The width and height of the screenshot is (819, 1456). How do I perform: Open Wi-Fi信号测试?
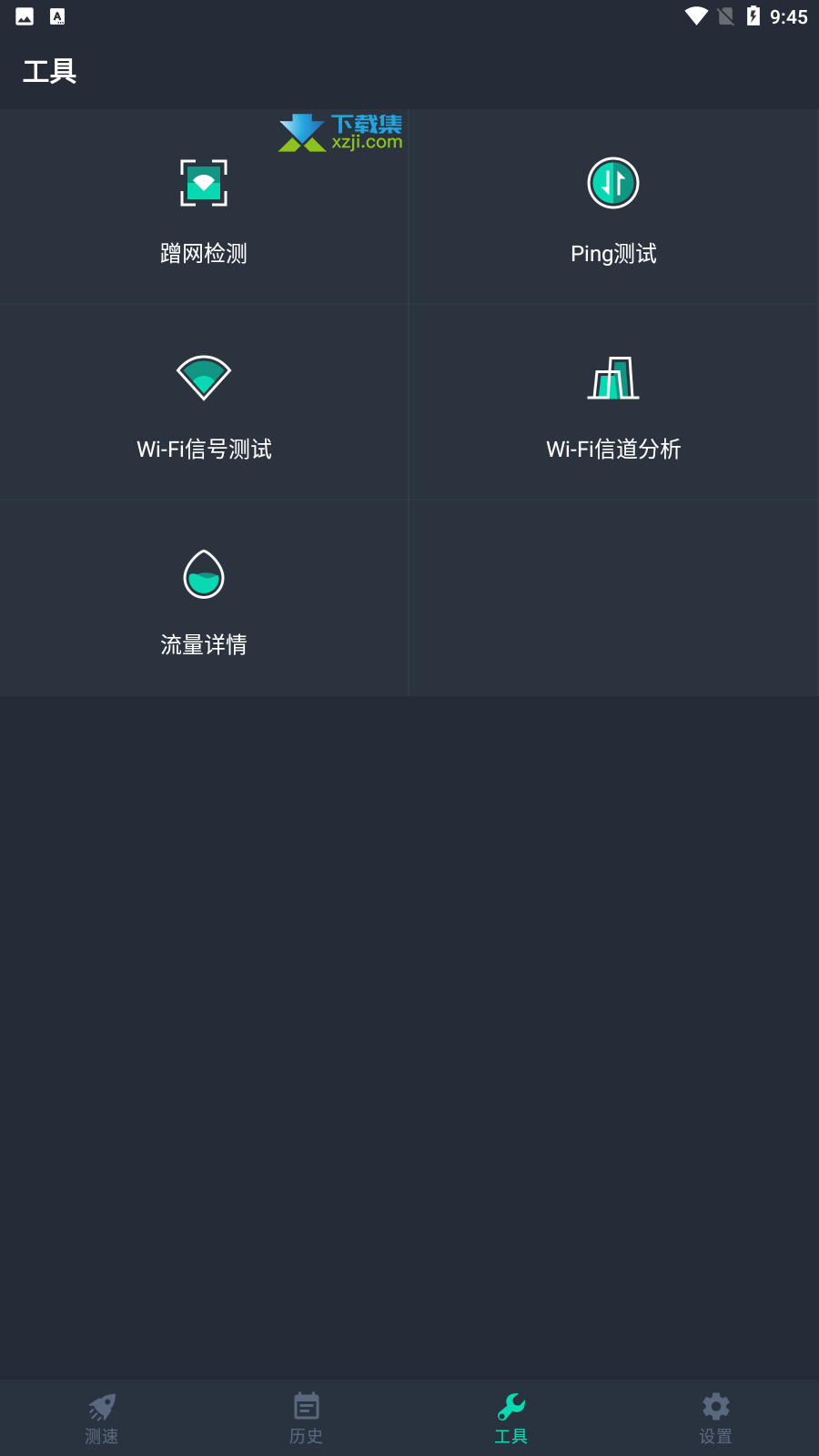[x=204, y=402]
